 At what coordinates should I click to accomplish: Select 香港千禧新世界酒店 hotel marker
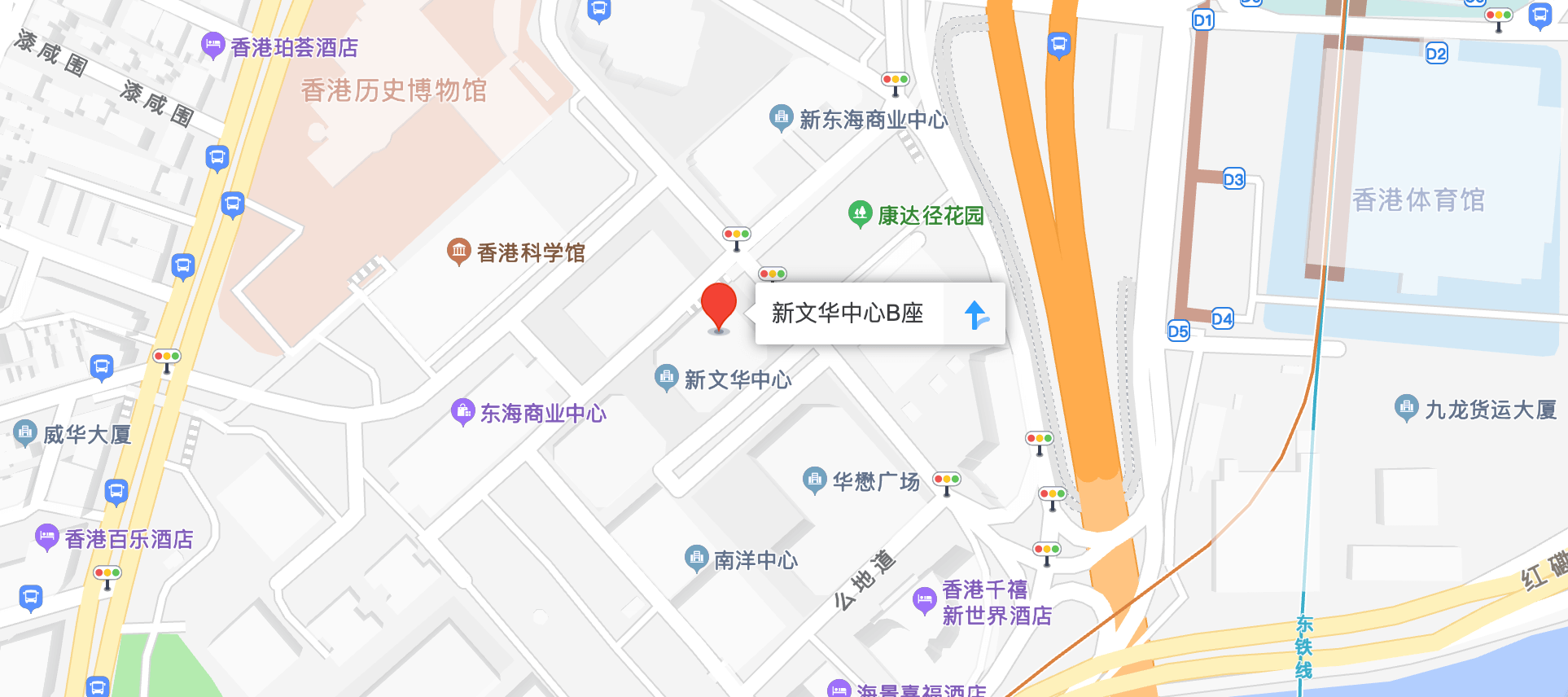tap(925, 602)
